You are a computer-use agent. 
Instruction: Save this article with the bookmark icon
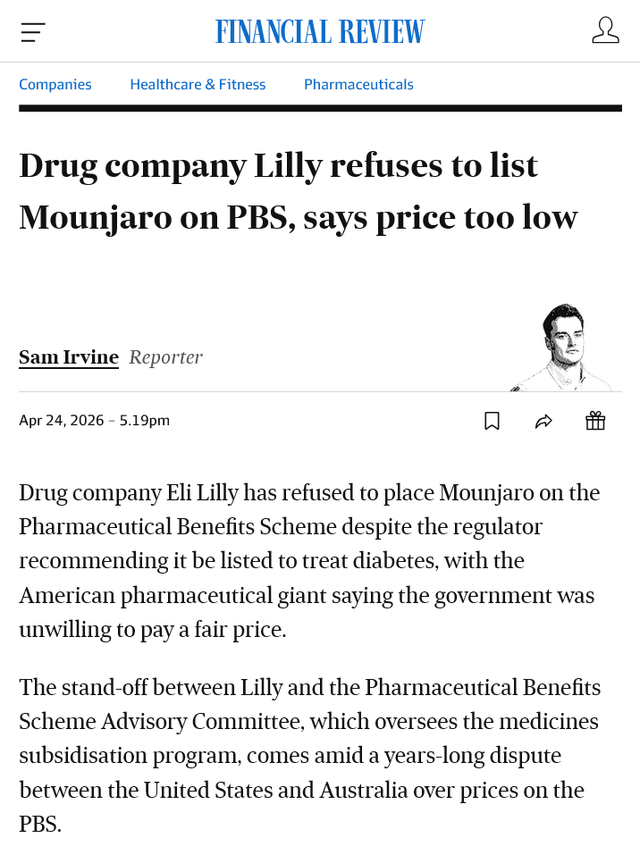pos(492,421)
